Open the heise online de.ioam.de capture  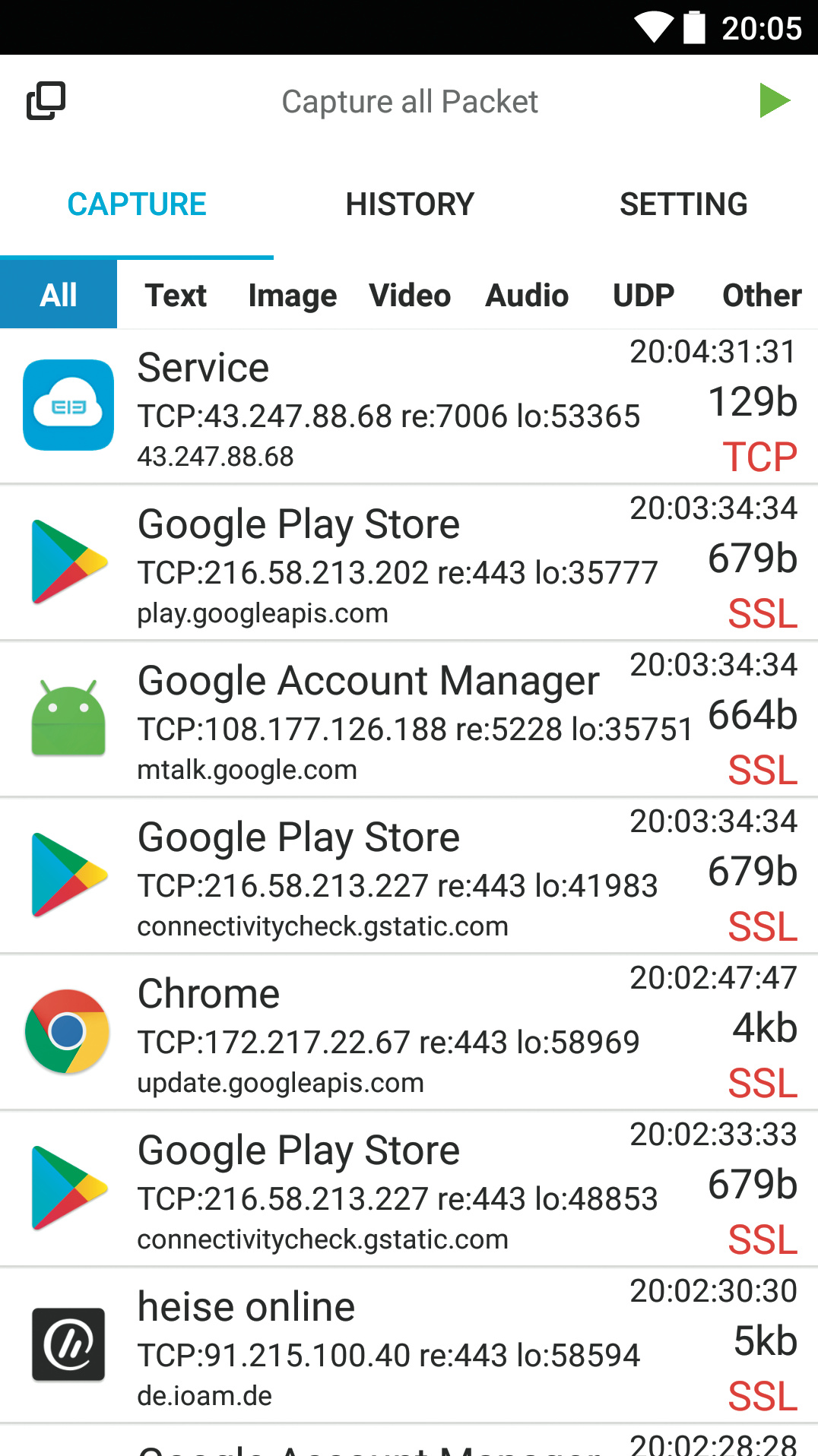tap(409, 1347)
